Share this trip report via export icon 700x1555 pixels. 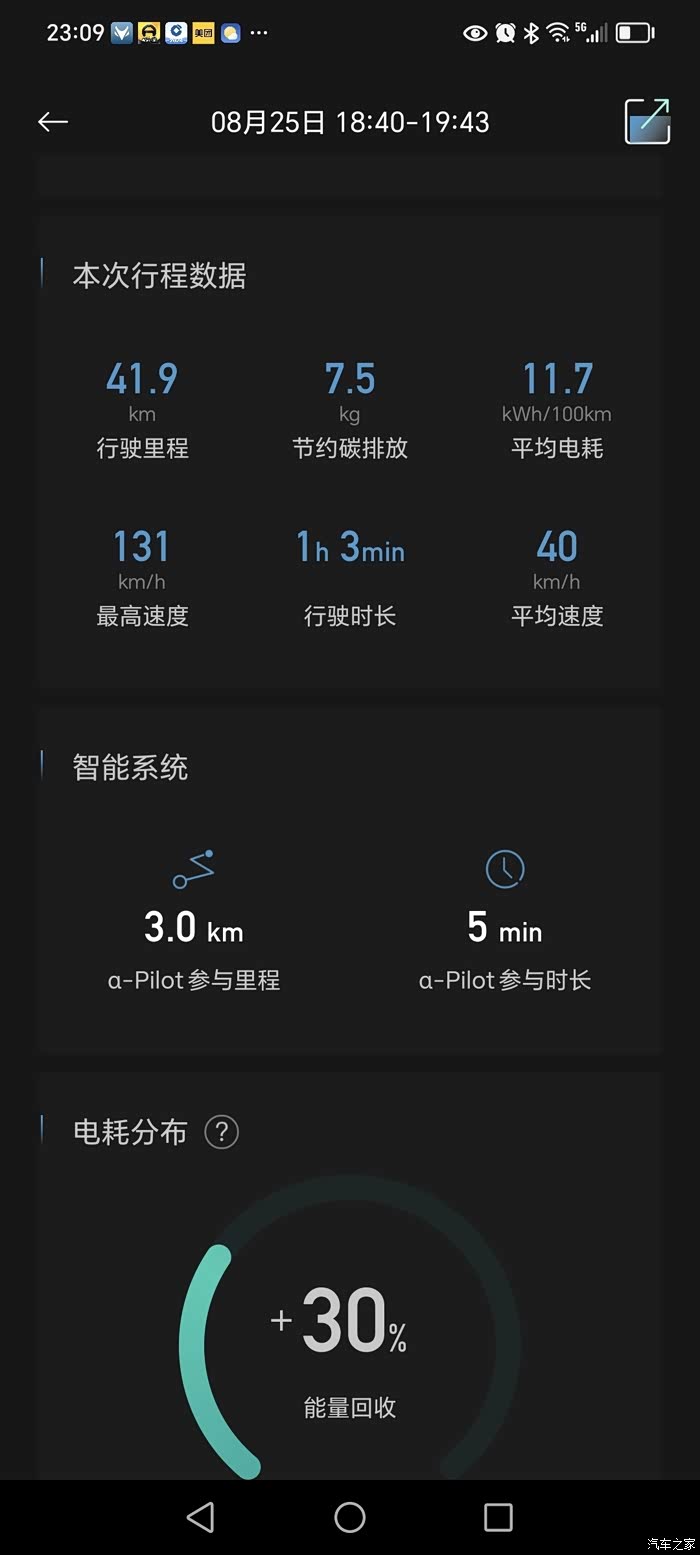pos(647,121)
